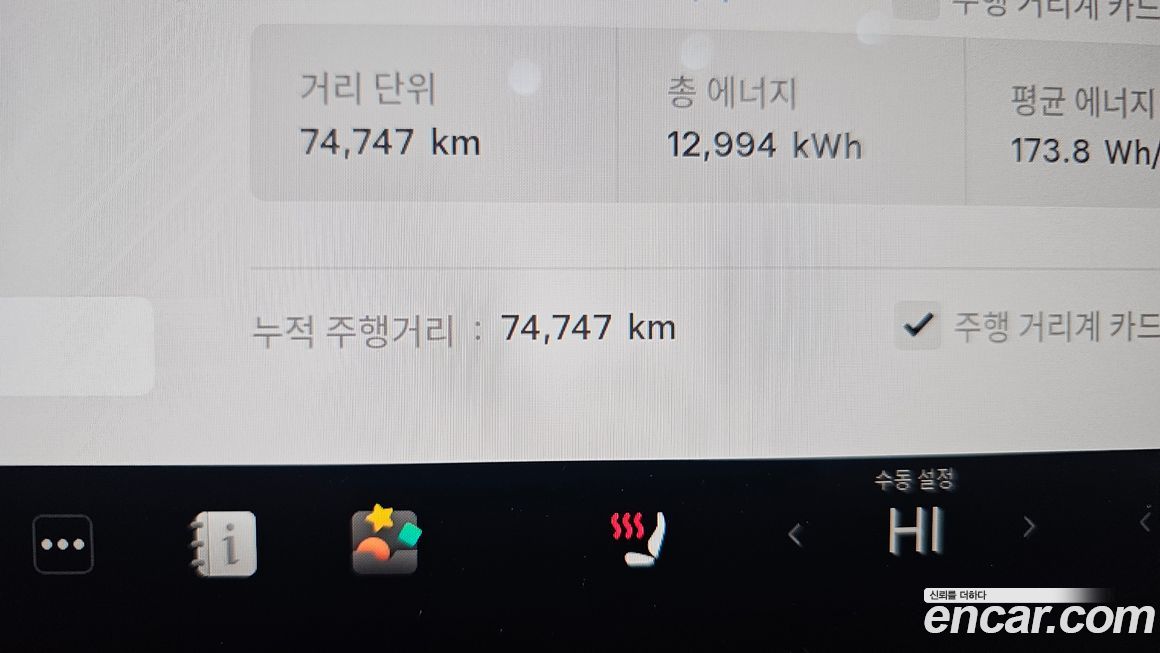Screen dimensions: 1160x653
Task: Open climate controls via HI temperature
Action: point(915,530)
